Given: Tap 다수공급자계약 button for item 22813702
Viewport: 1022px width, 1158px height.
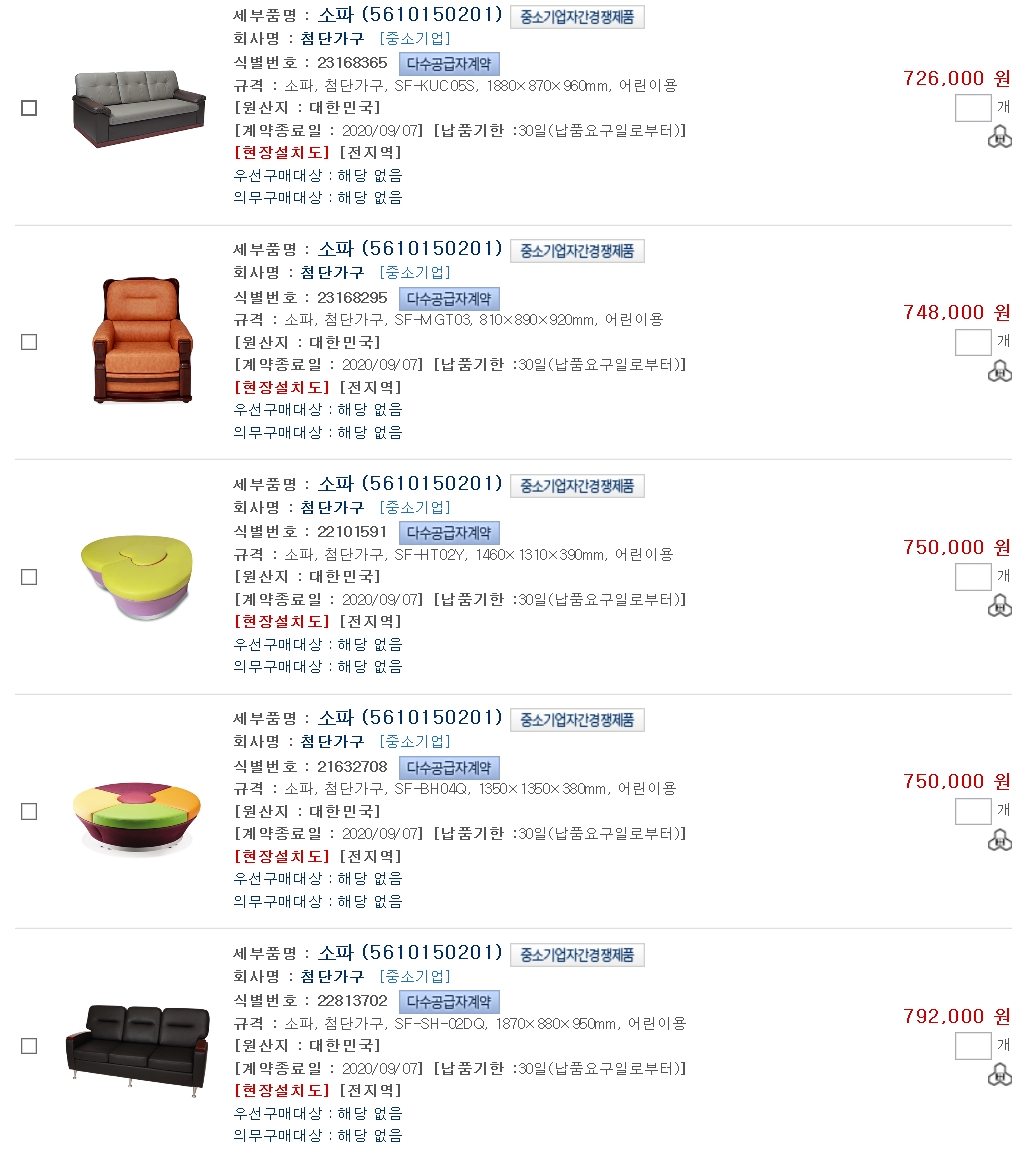Looking at the screenshot, I should tap(448, 1001).
